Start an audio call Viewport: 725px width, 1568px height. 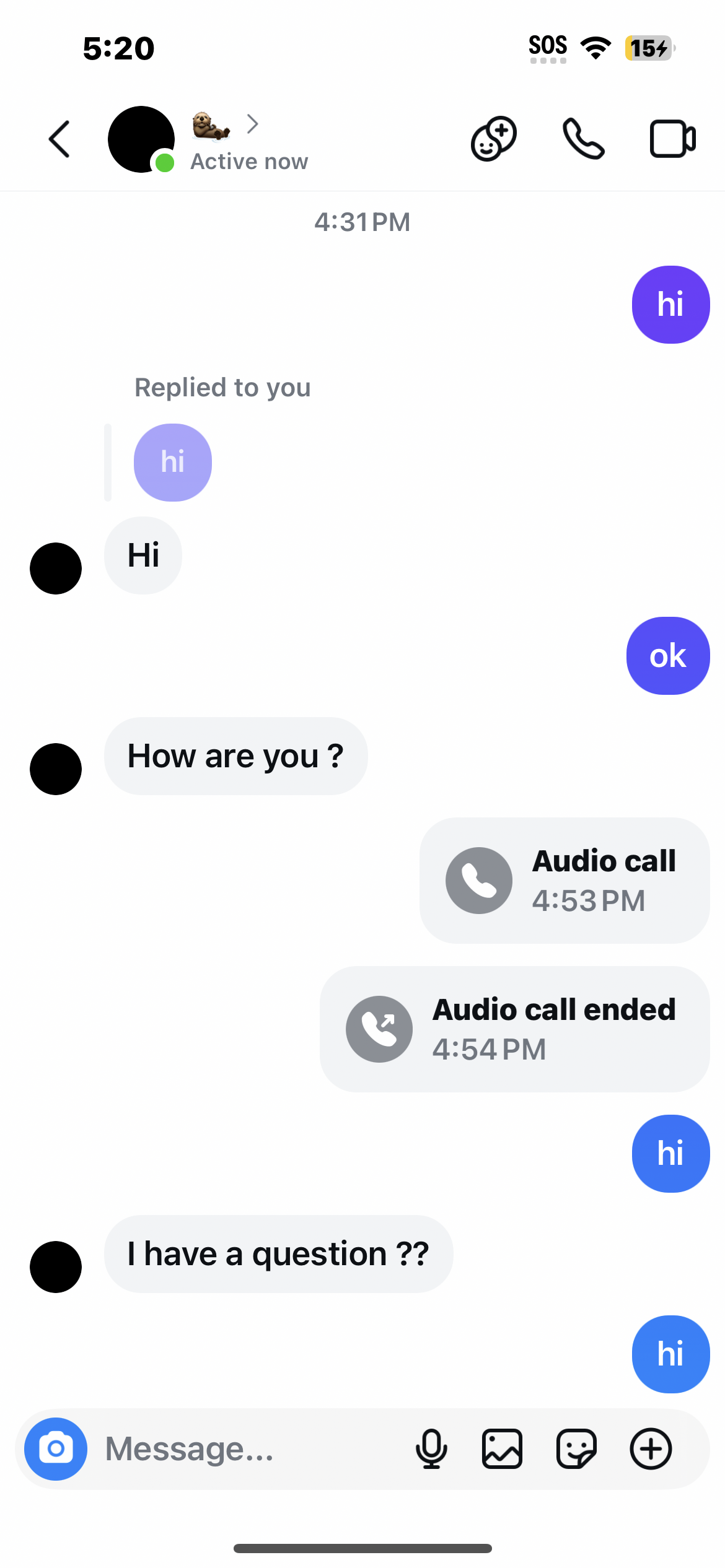[x=583, y=139]
